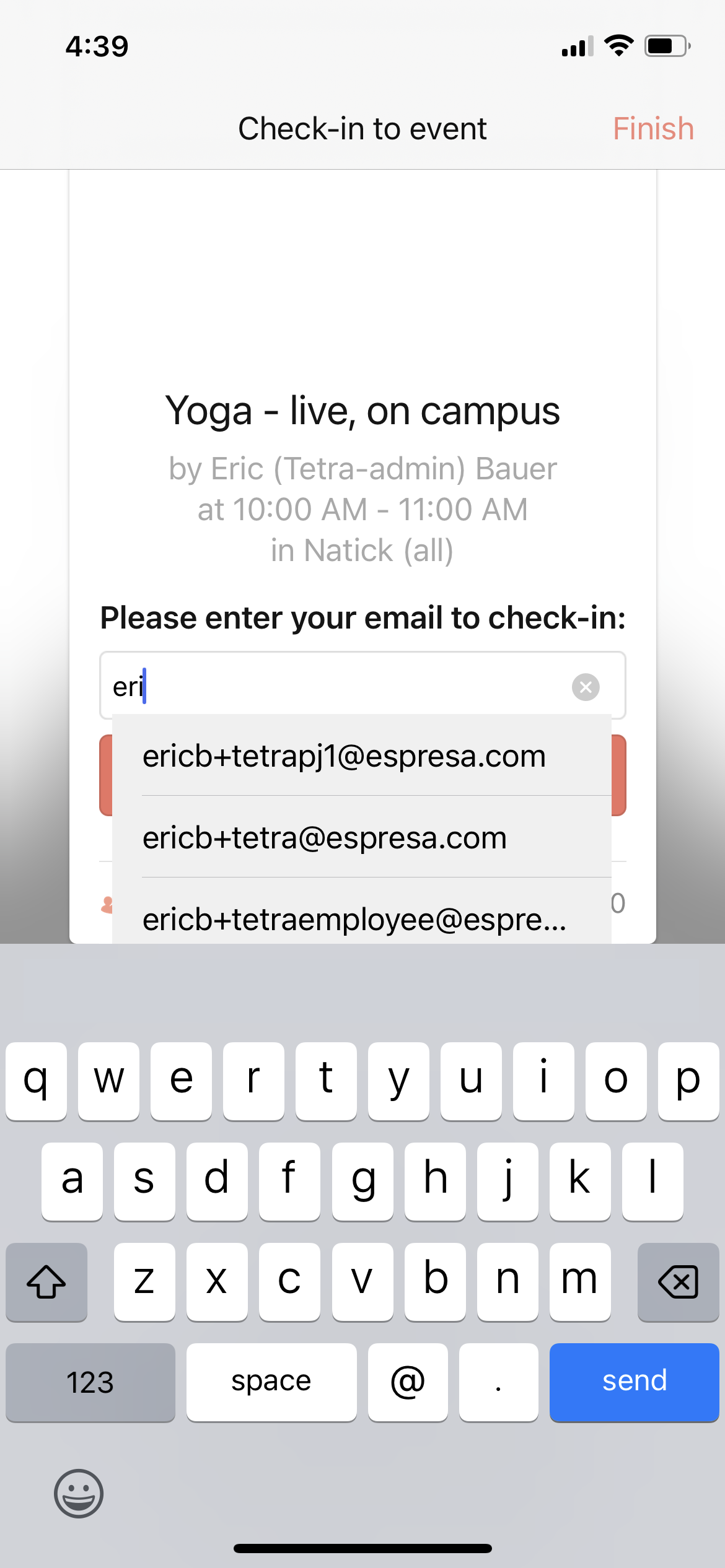Focus the email input field
This screenshot has width=725, height=1568.
pos(362,686)
